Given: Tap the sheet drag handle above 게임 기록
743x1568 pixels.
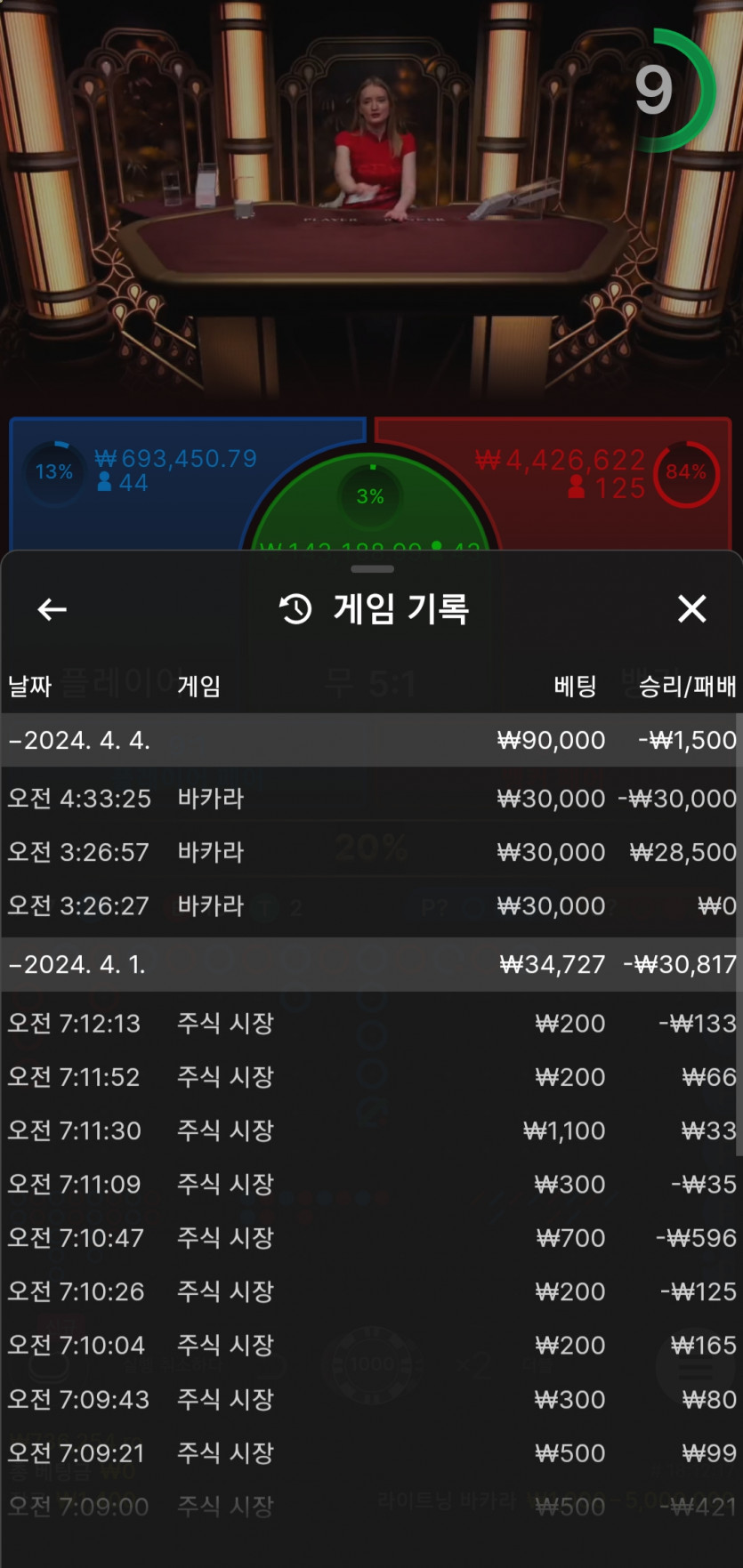Looking at the screenshot, I should pyautogui.click(x=372, y=568).
